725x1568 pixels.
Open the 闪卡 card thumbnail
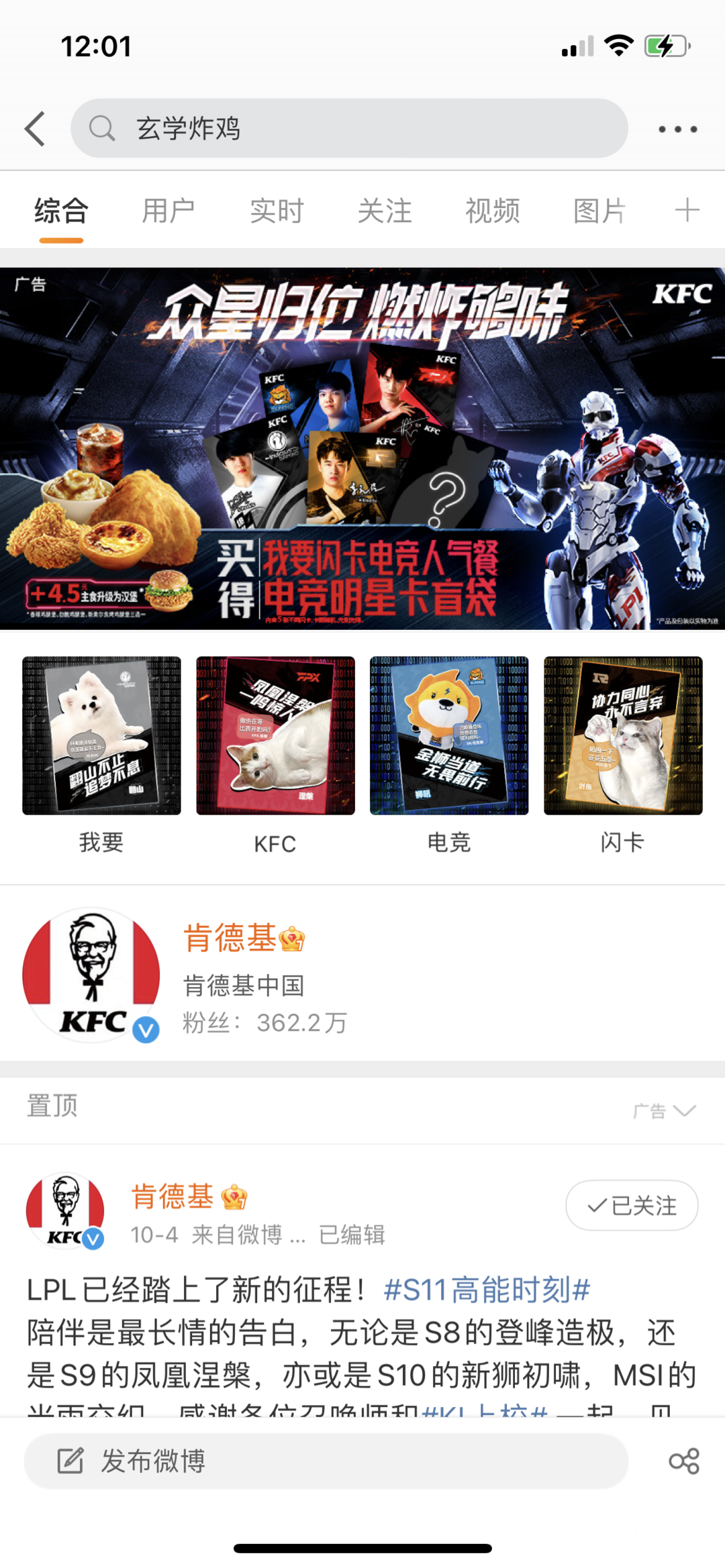click(623, 735)
